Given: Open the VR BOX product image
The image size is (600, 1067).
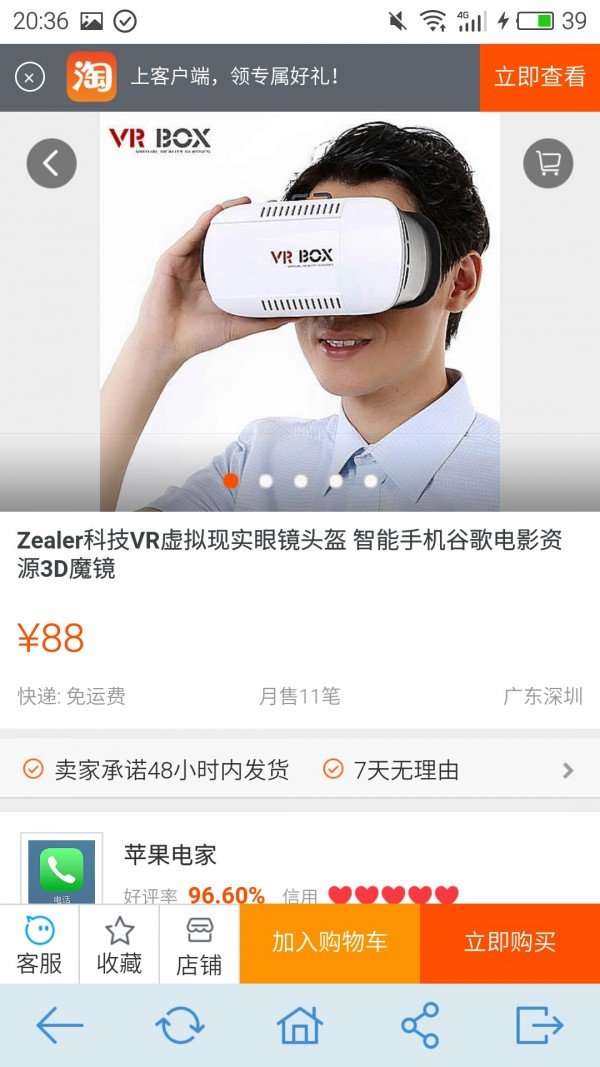Looking at the screenshot, I should (x=300, y=312).
